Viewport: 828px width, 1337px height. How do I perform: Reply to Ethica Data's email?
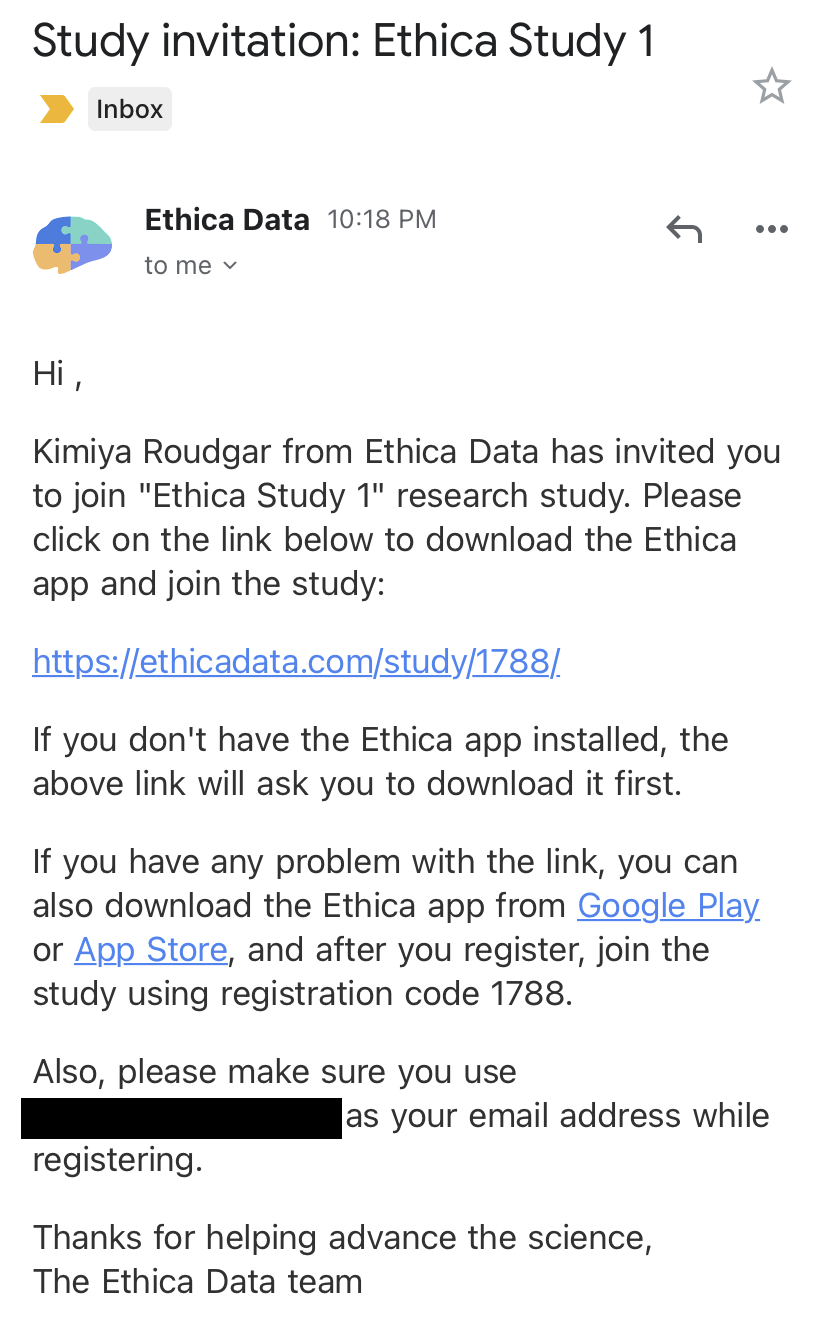(x=684, y=230)
